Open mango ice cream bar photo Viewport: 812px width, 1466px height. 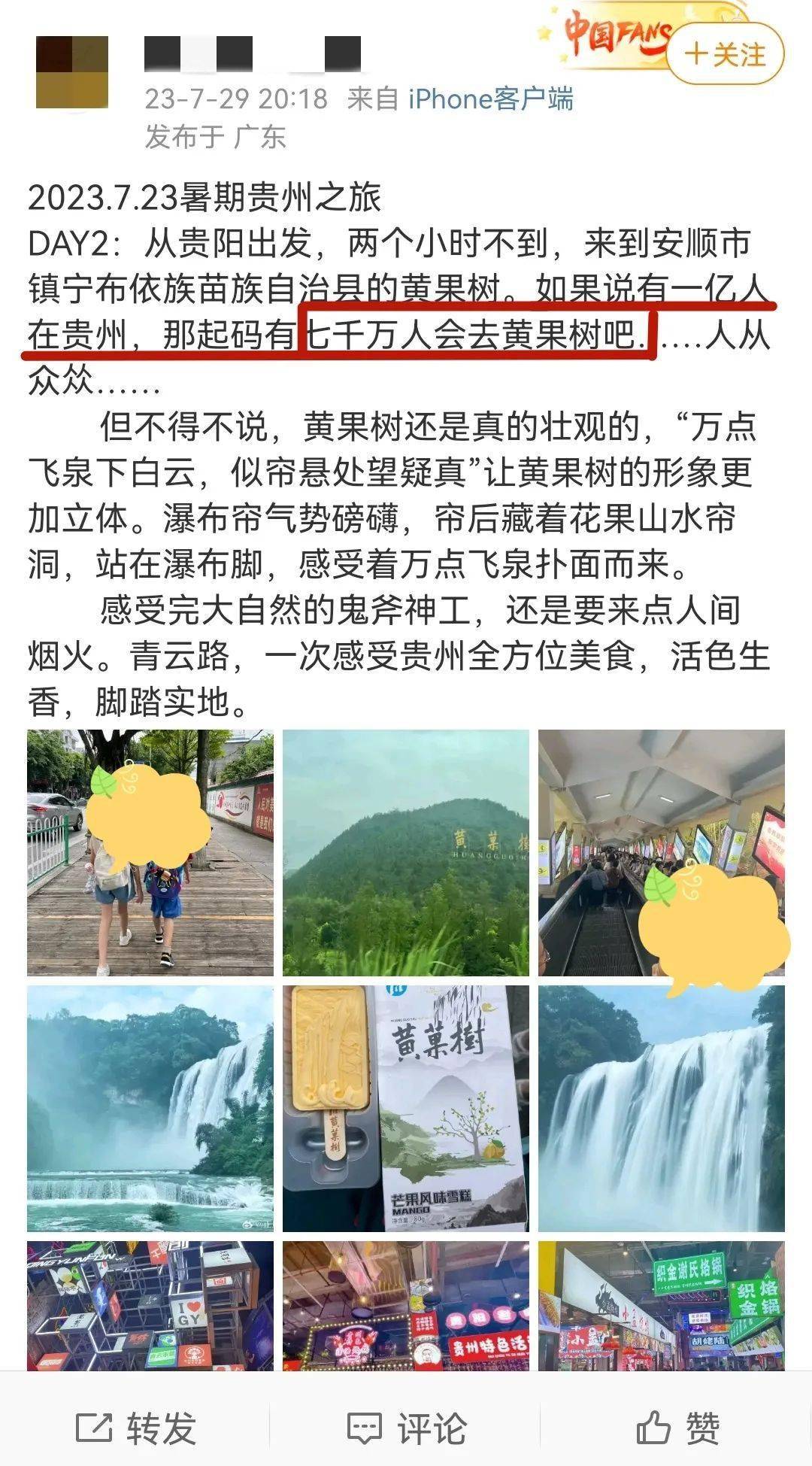406,1108
